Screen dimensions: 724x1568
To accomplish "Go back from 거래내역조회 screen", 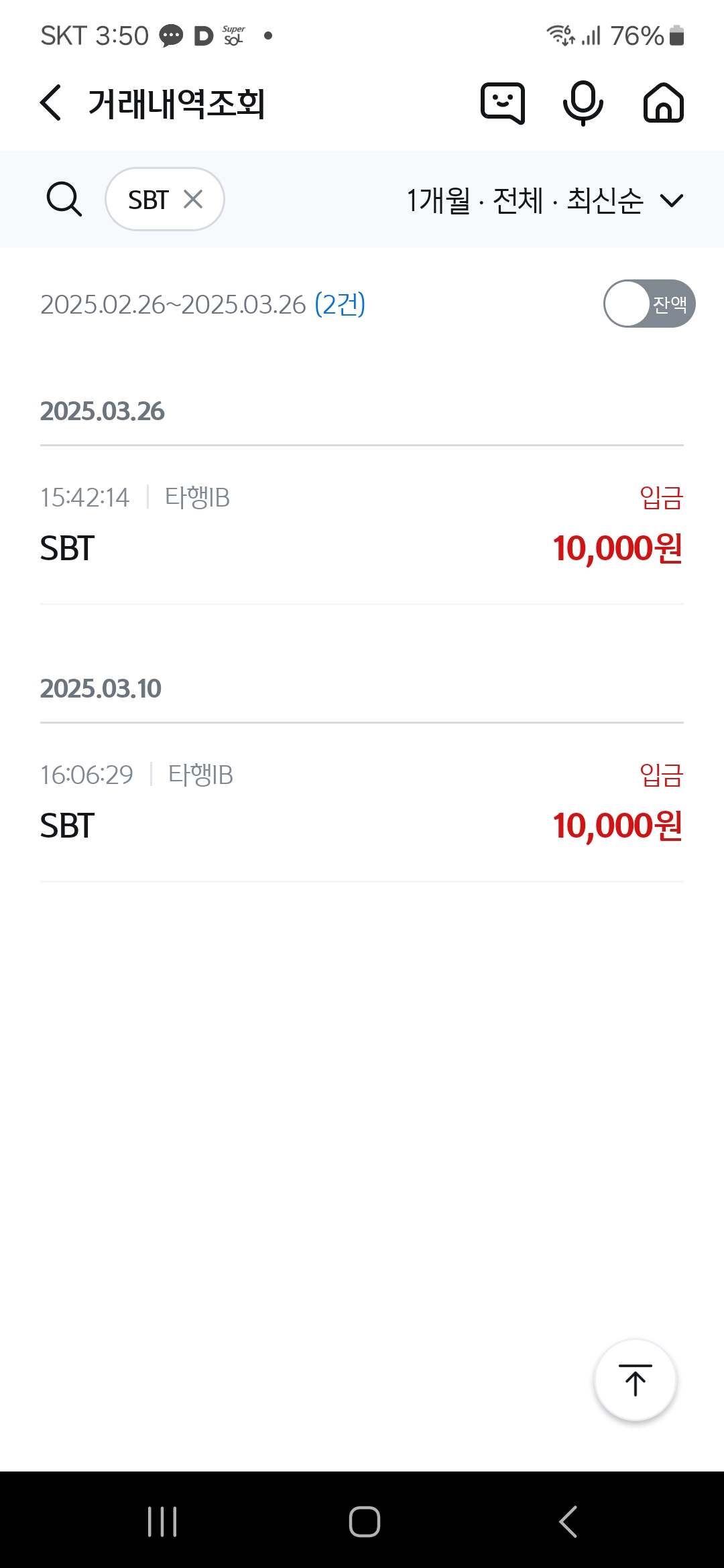I will tap(51, 103).
